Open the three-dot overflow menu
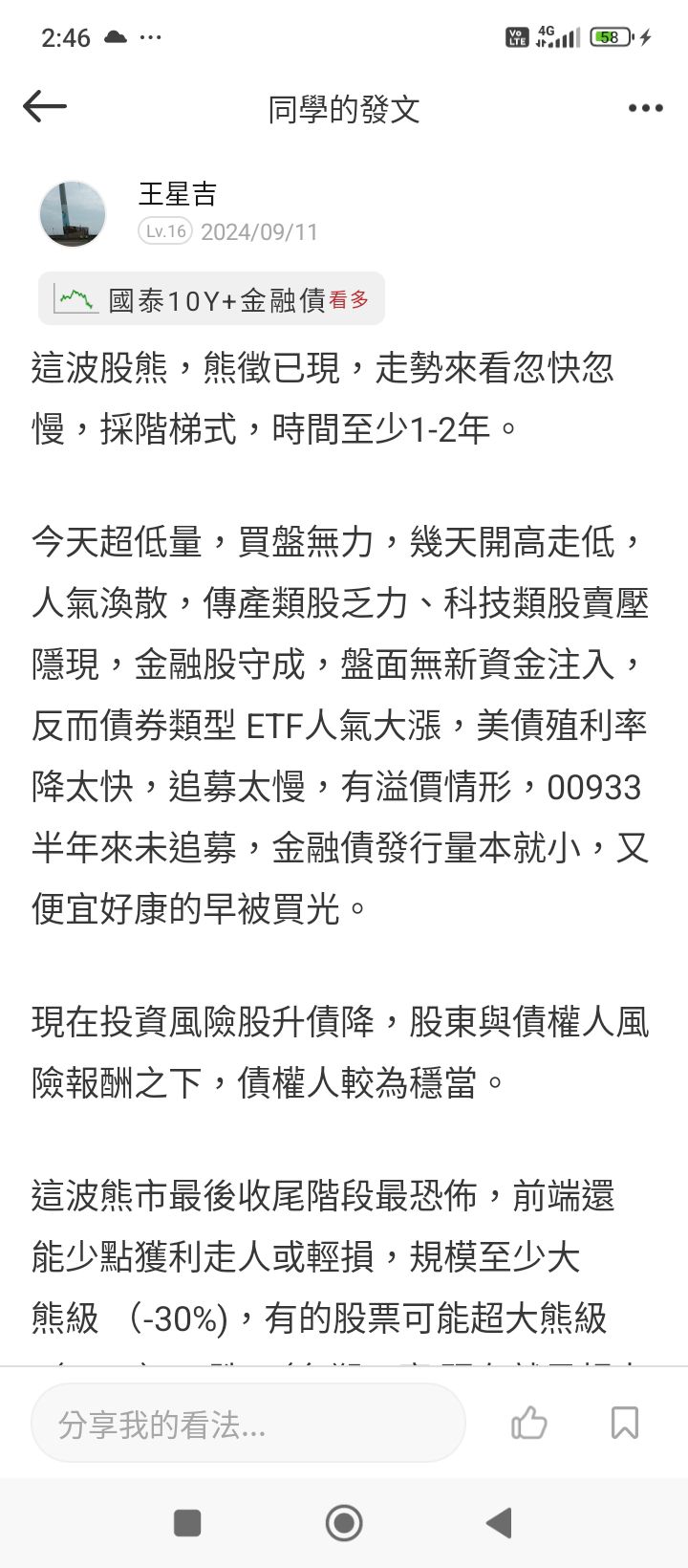688x1568 pixels. click(645, 109)
